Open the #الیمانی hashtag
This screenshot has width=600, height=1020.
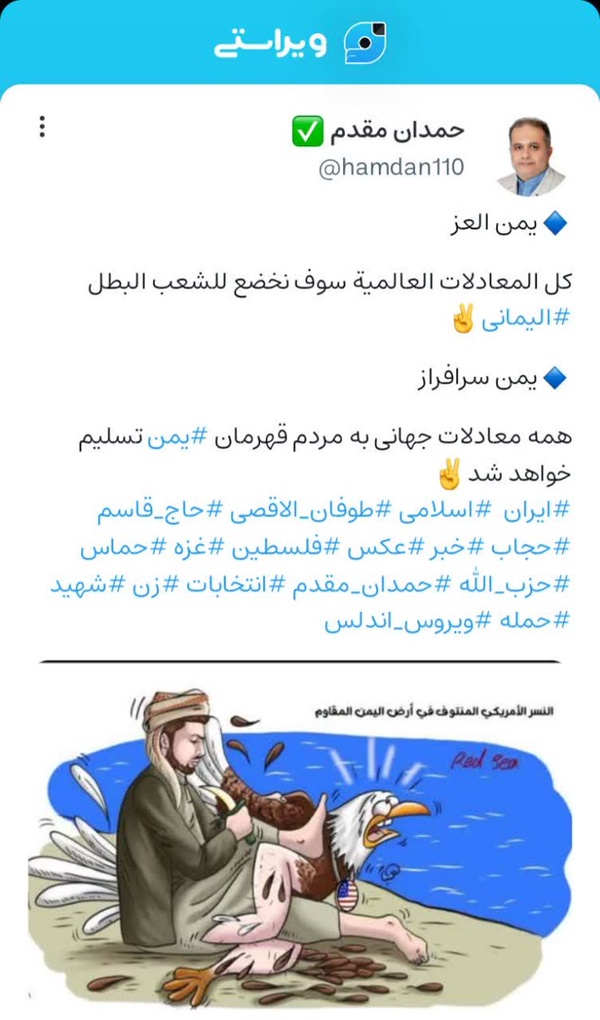[525, 319]
